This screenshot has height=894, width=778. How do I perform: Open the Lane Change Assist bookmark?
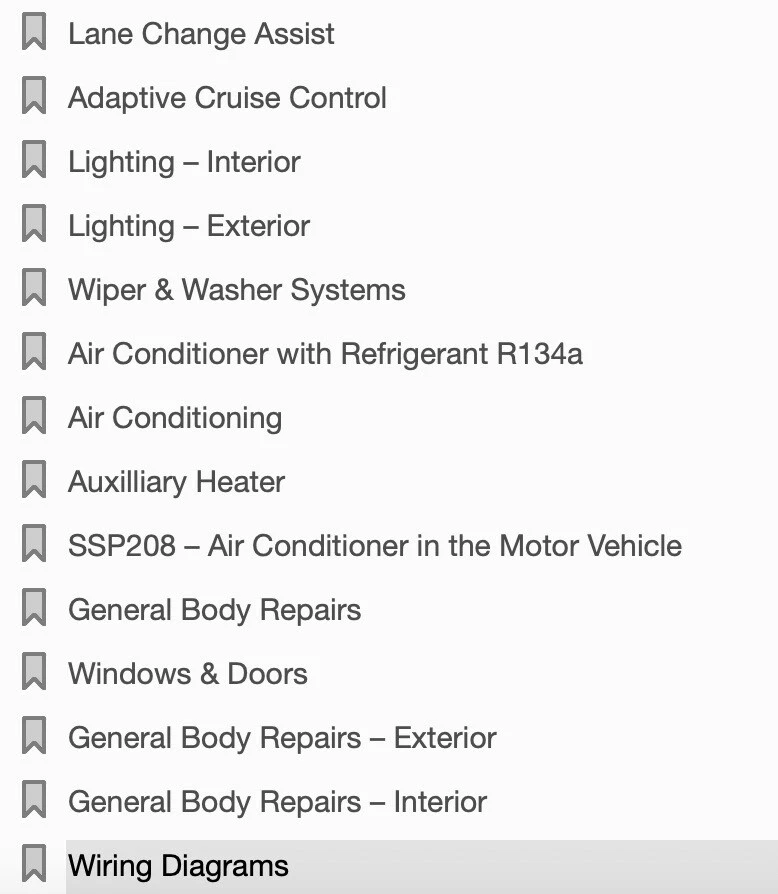pyautogui.click(x=200, y=34)
